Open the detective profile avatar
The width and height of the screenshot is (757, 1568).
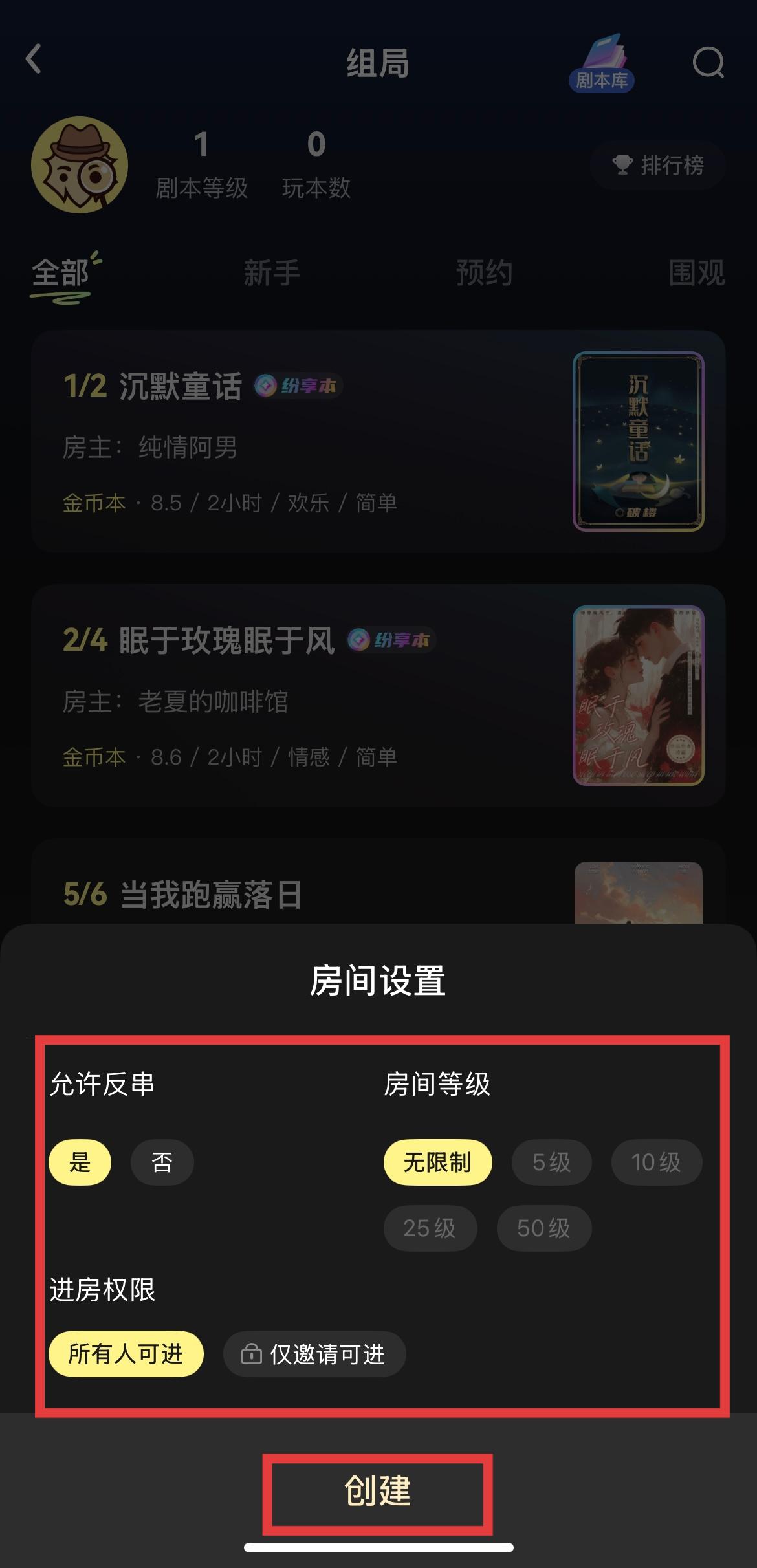tap(80, 165)
